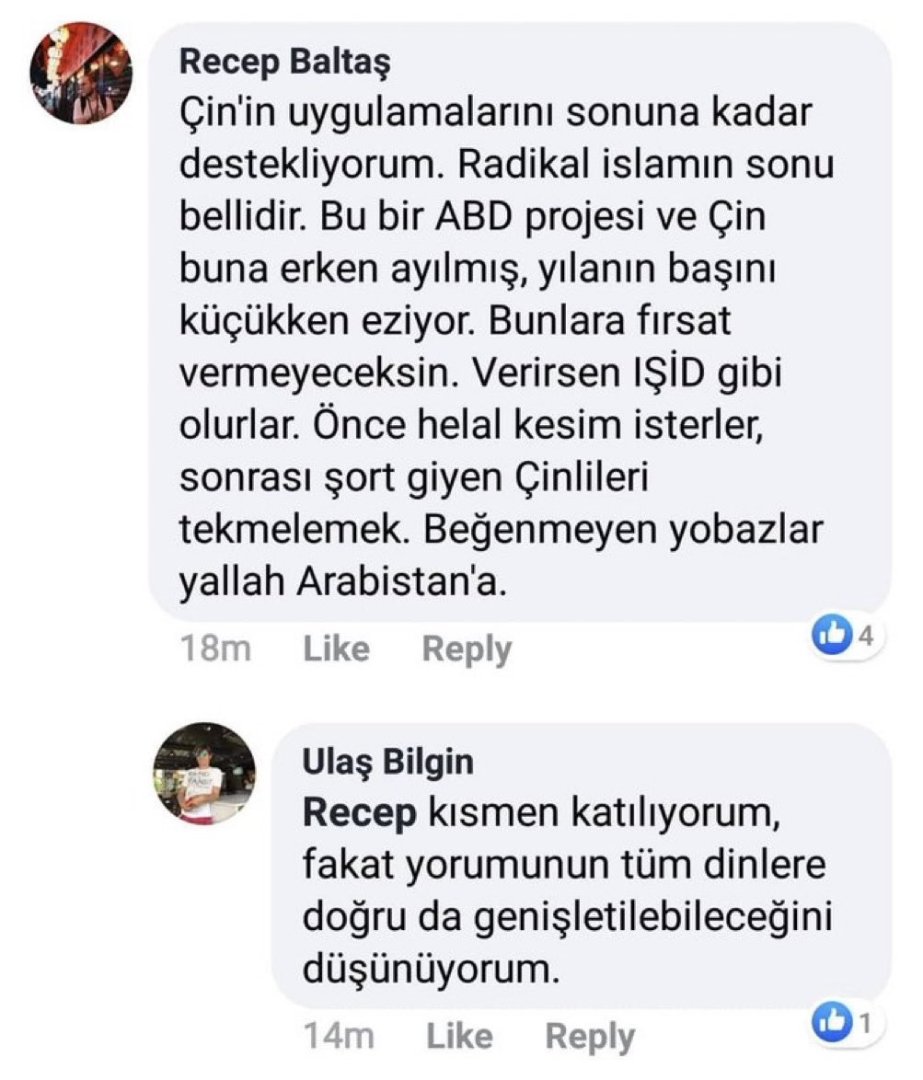923x1080 pixels.
Task: Open Recep Baltaş's name link
Action: point(285,64)
